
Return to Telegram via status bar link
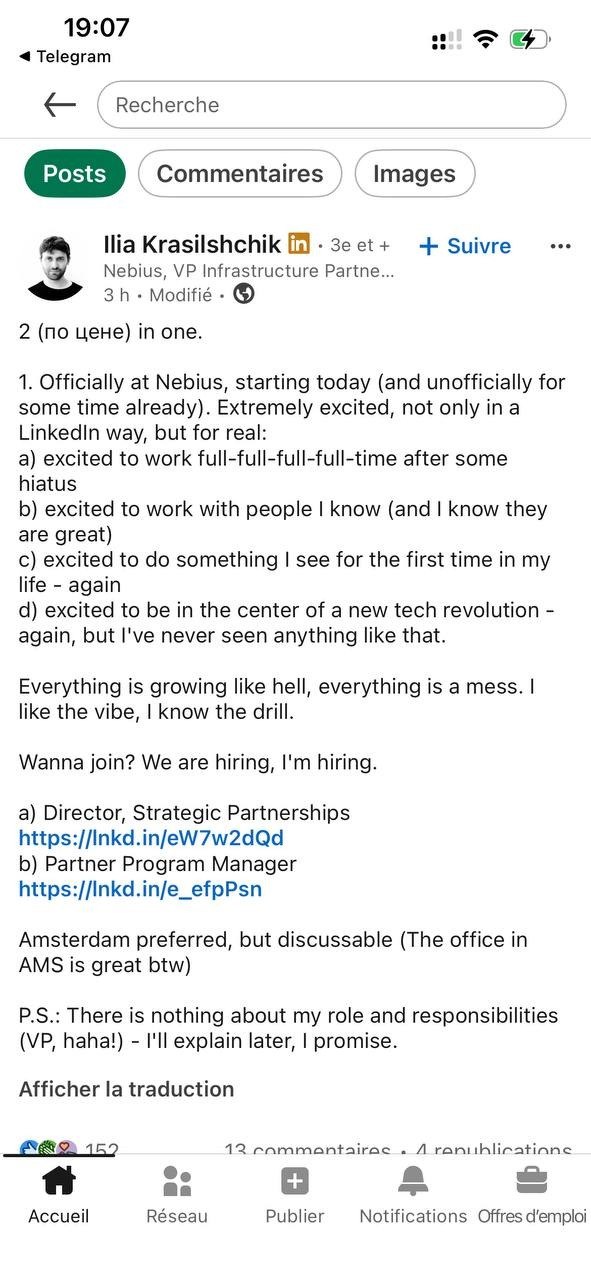click(x=65, y=57)
